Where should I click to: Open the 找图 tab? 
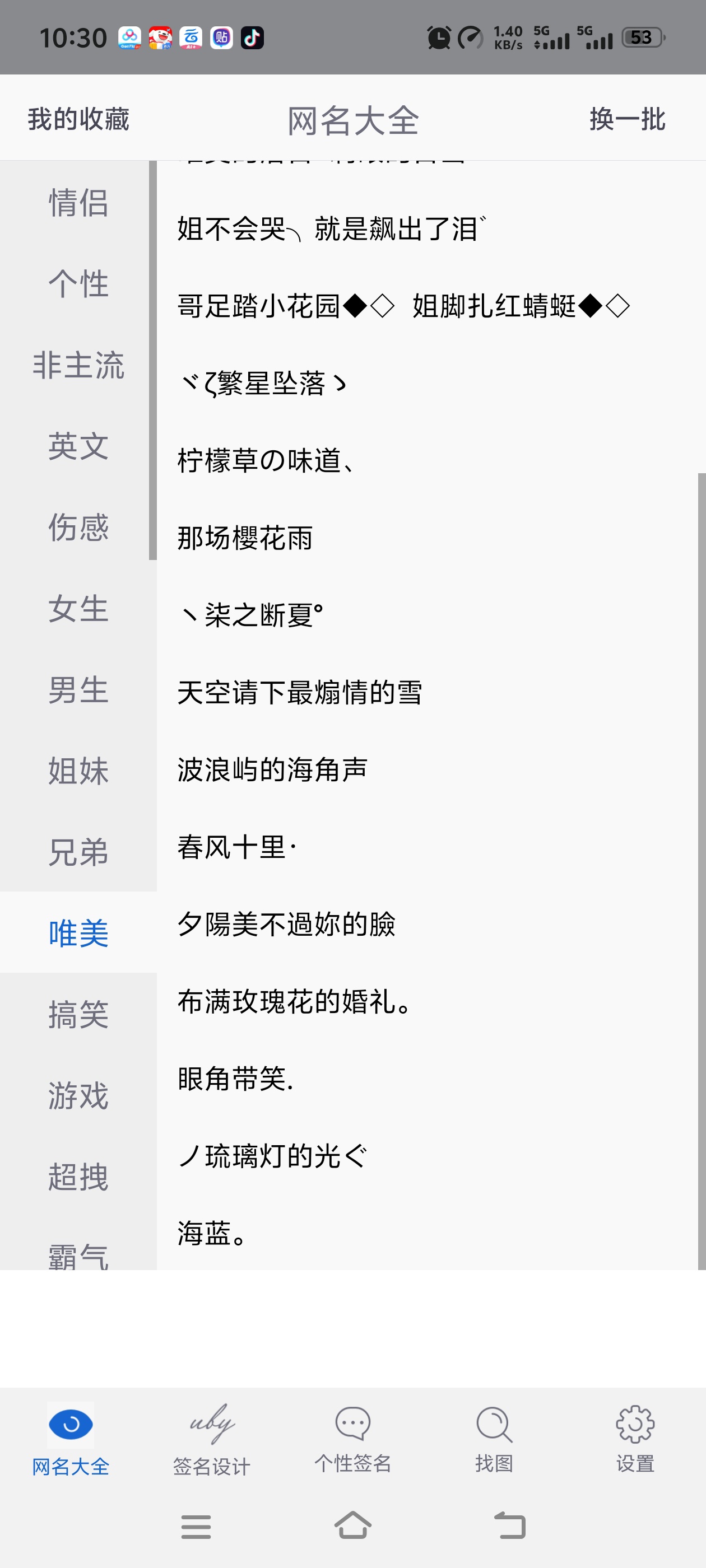(x=494, y=1440)
